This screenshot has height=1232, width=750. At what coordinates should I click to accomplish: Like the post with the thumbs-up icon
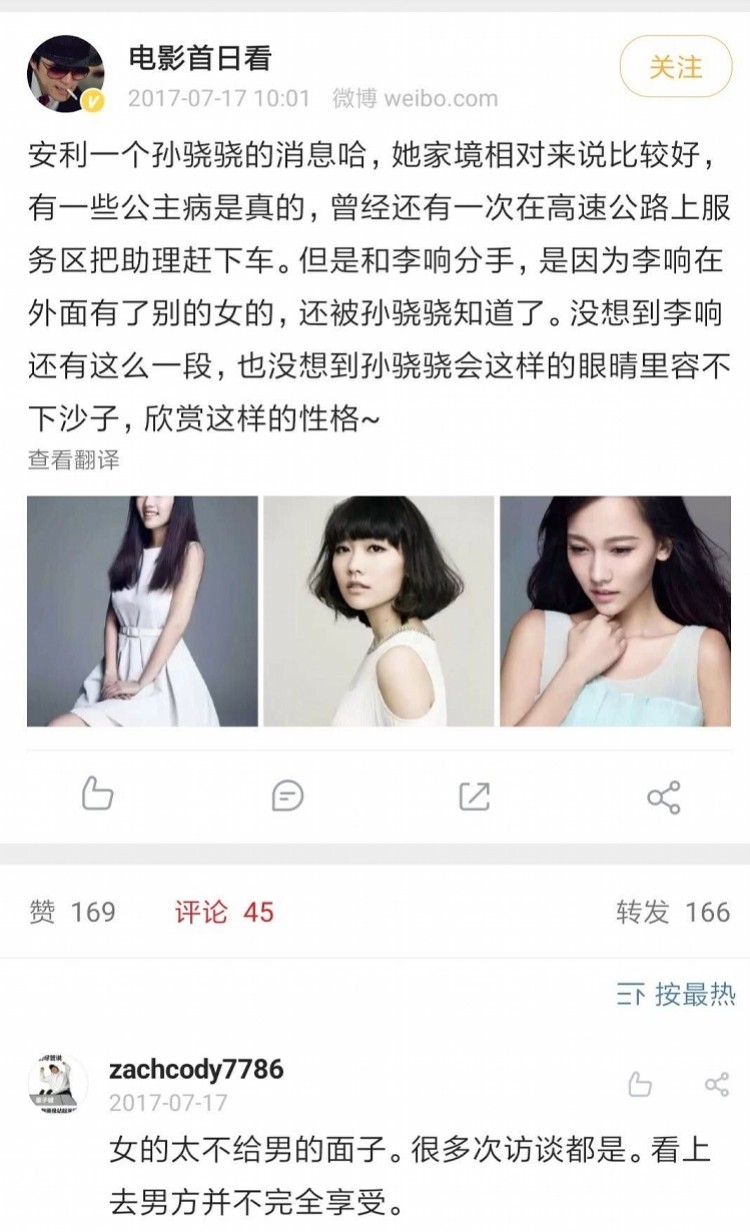coord(97,796)
